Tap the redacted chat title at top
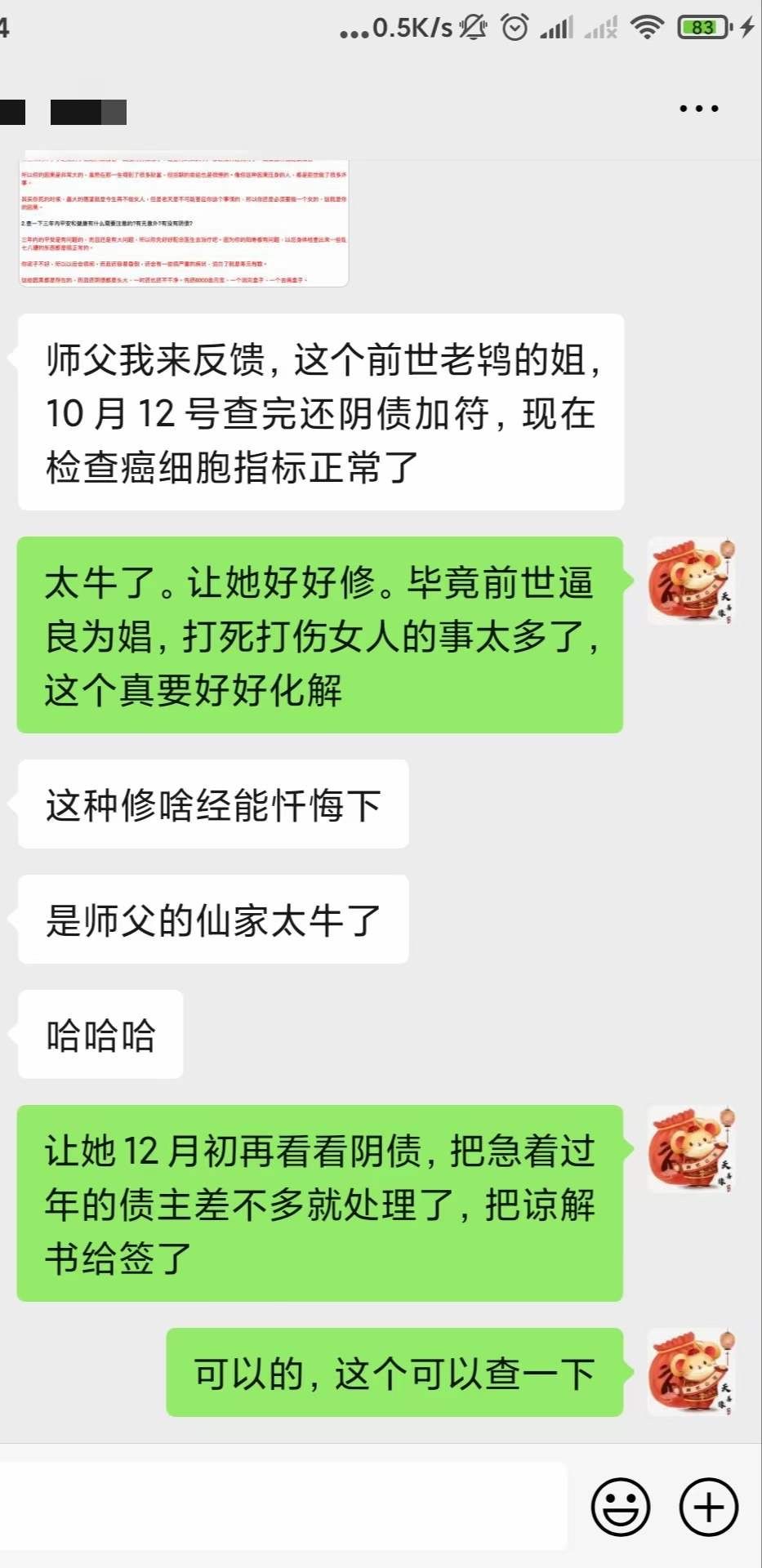The width and height of the screenshot is (762, 1568). (x=90, y=112)
